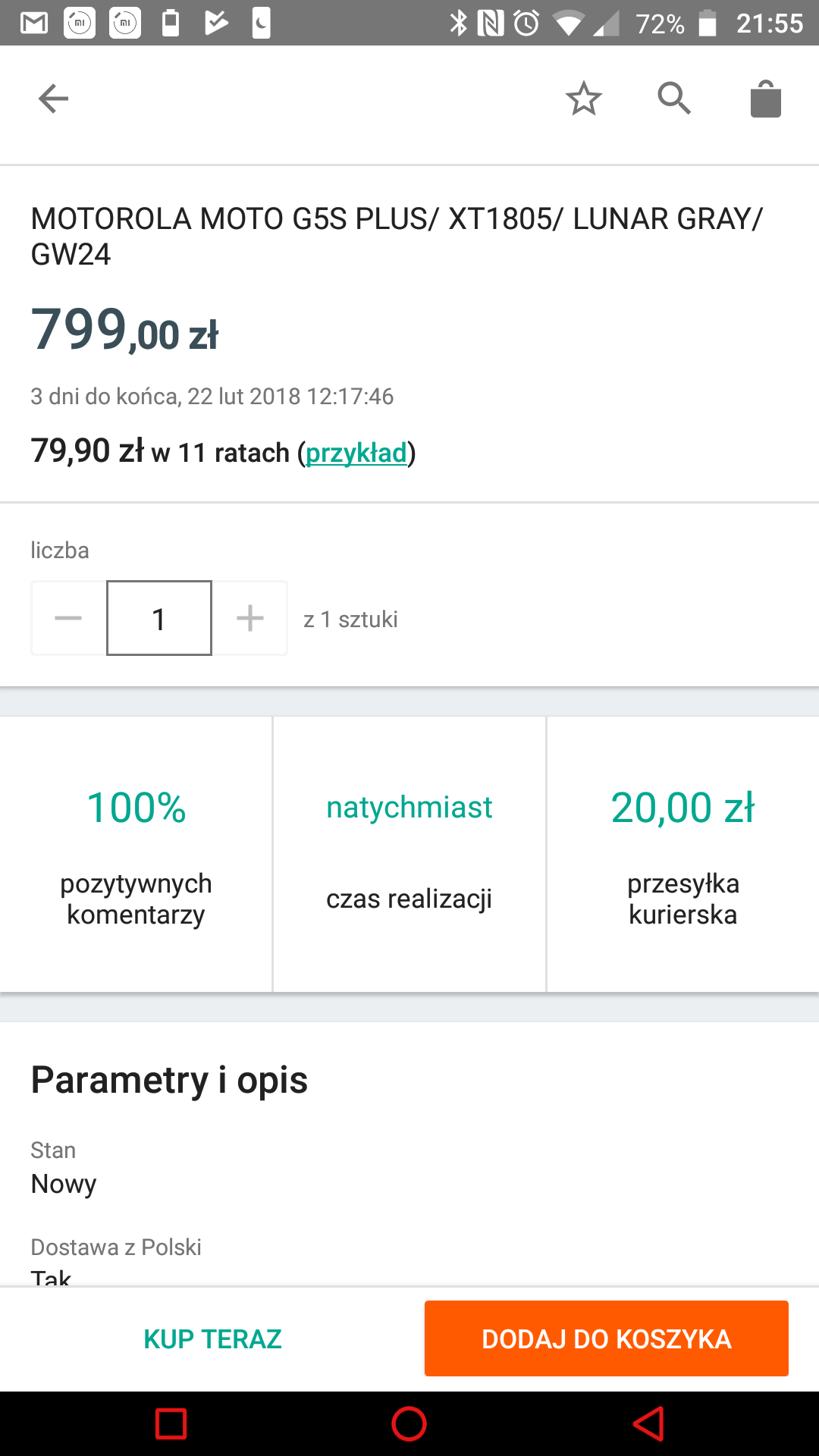The width and height of the screenshot is (819, 1456).
Task: Tap DODAJ DO KOSZYKA to add to cart
Action: (x=607, y=1338)
